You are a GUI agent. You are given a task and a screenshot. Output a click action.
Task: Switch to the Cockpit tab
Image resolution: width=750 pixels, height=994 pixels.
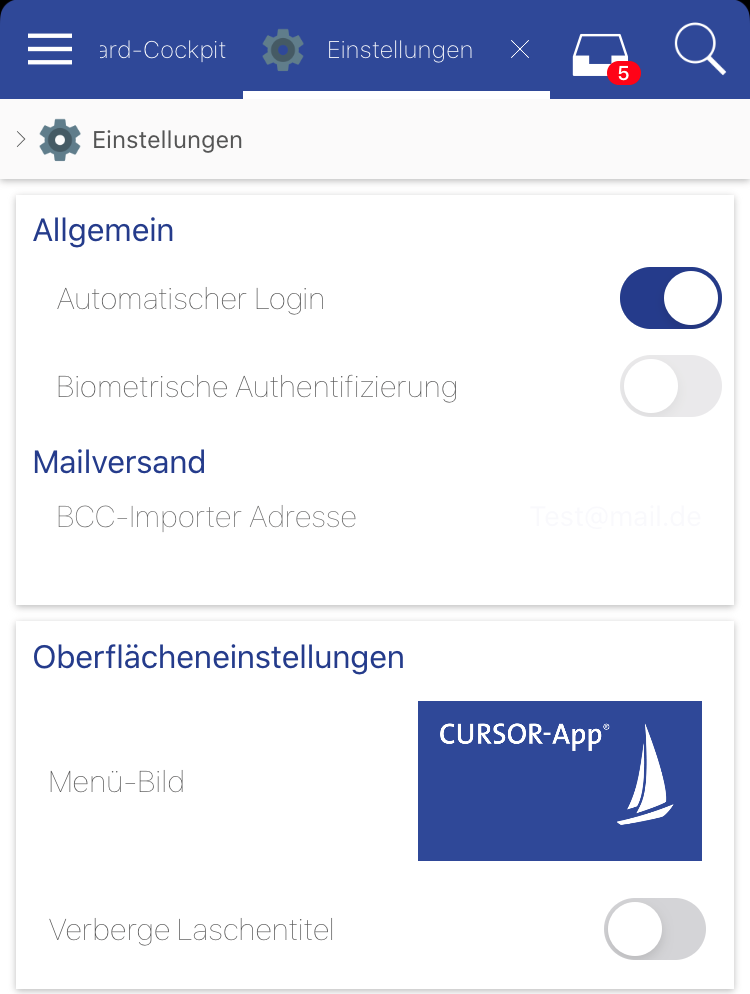pyautogui.click(x=163, y=49)
